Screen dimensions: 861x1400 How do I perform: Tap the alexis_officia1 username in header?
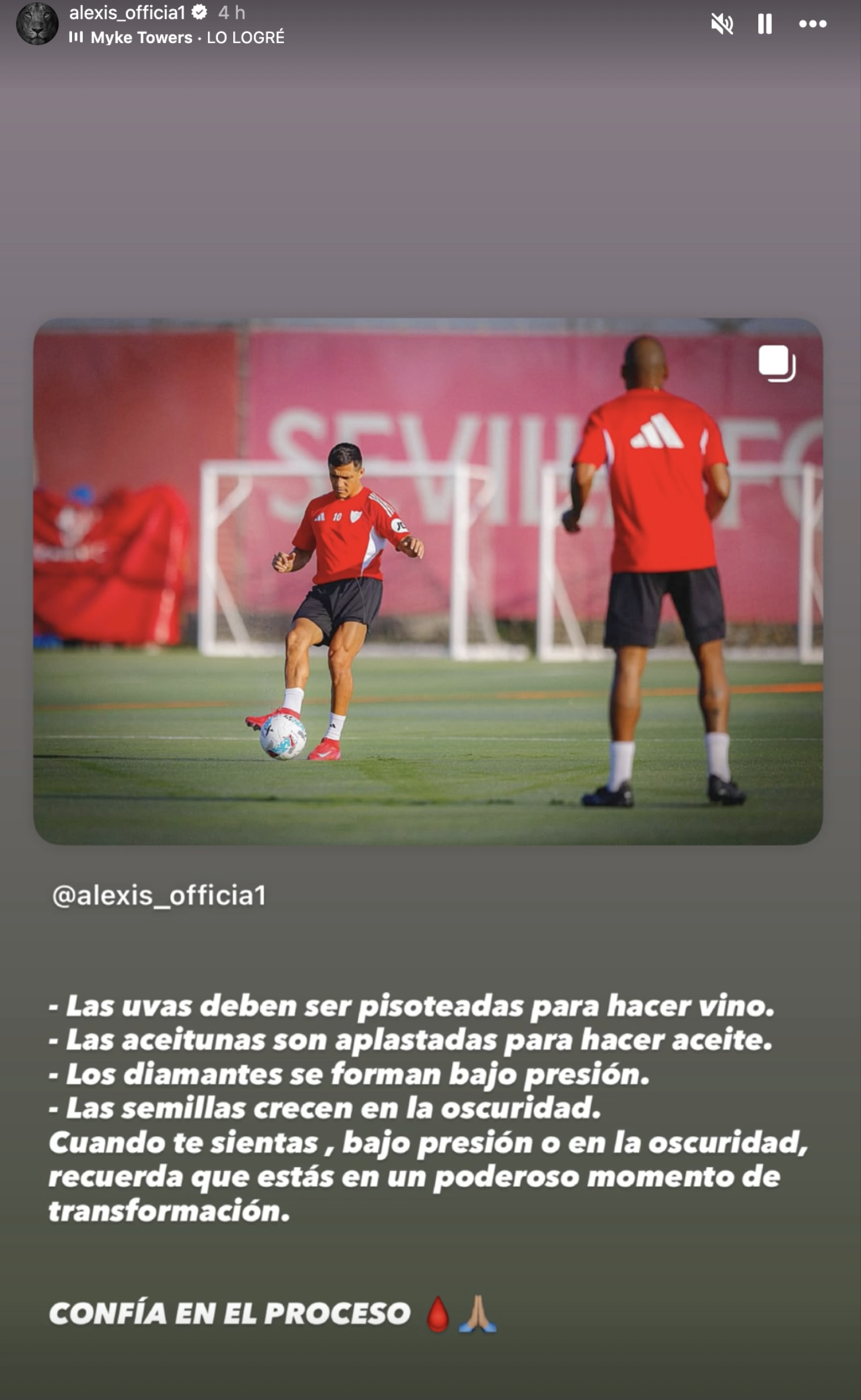point(127,12)
